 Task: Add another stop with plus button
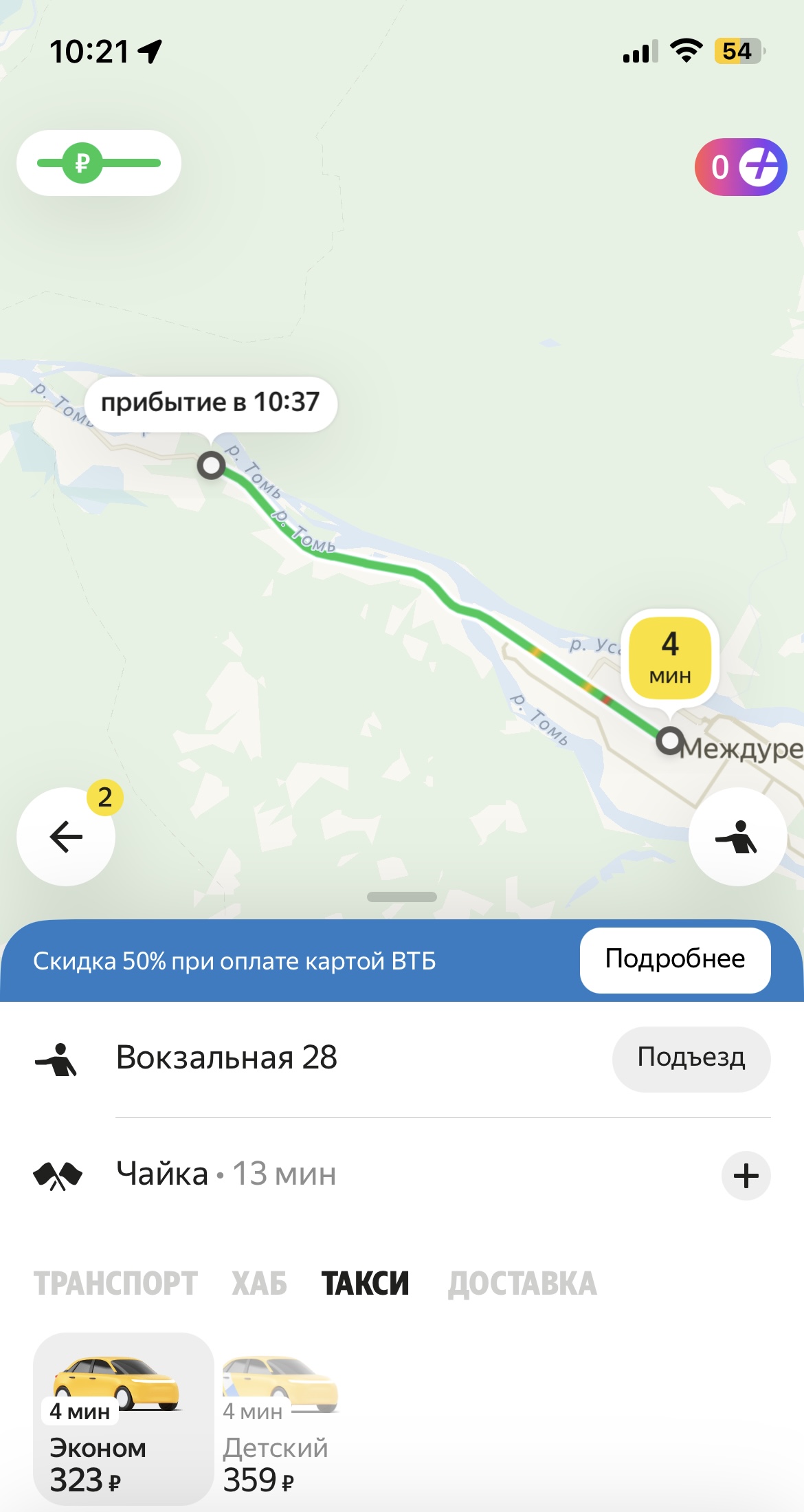(746, 1176)
